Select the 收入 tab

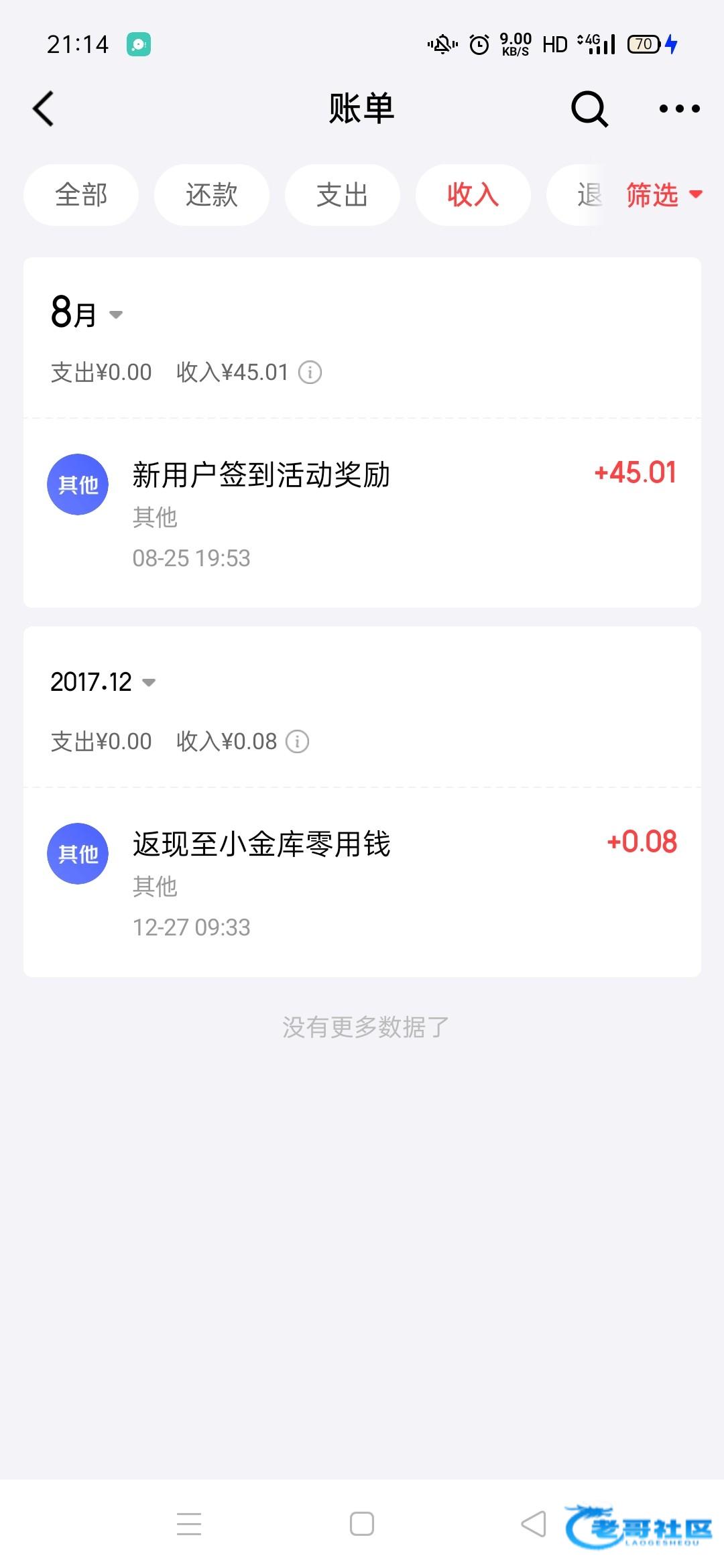pyautogui.click(x=473, y=195)
